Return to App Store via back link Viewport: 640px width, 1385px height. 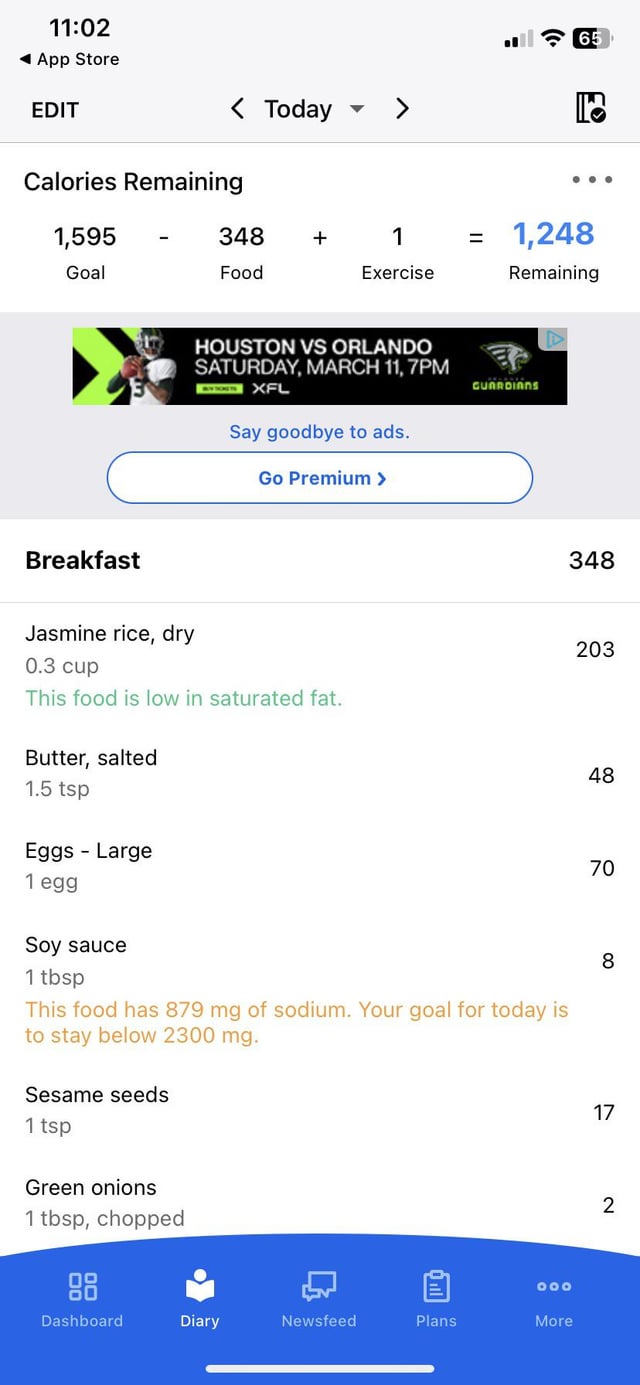tap(69, 59)
